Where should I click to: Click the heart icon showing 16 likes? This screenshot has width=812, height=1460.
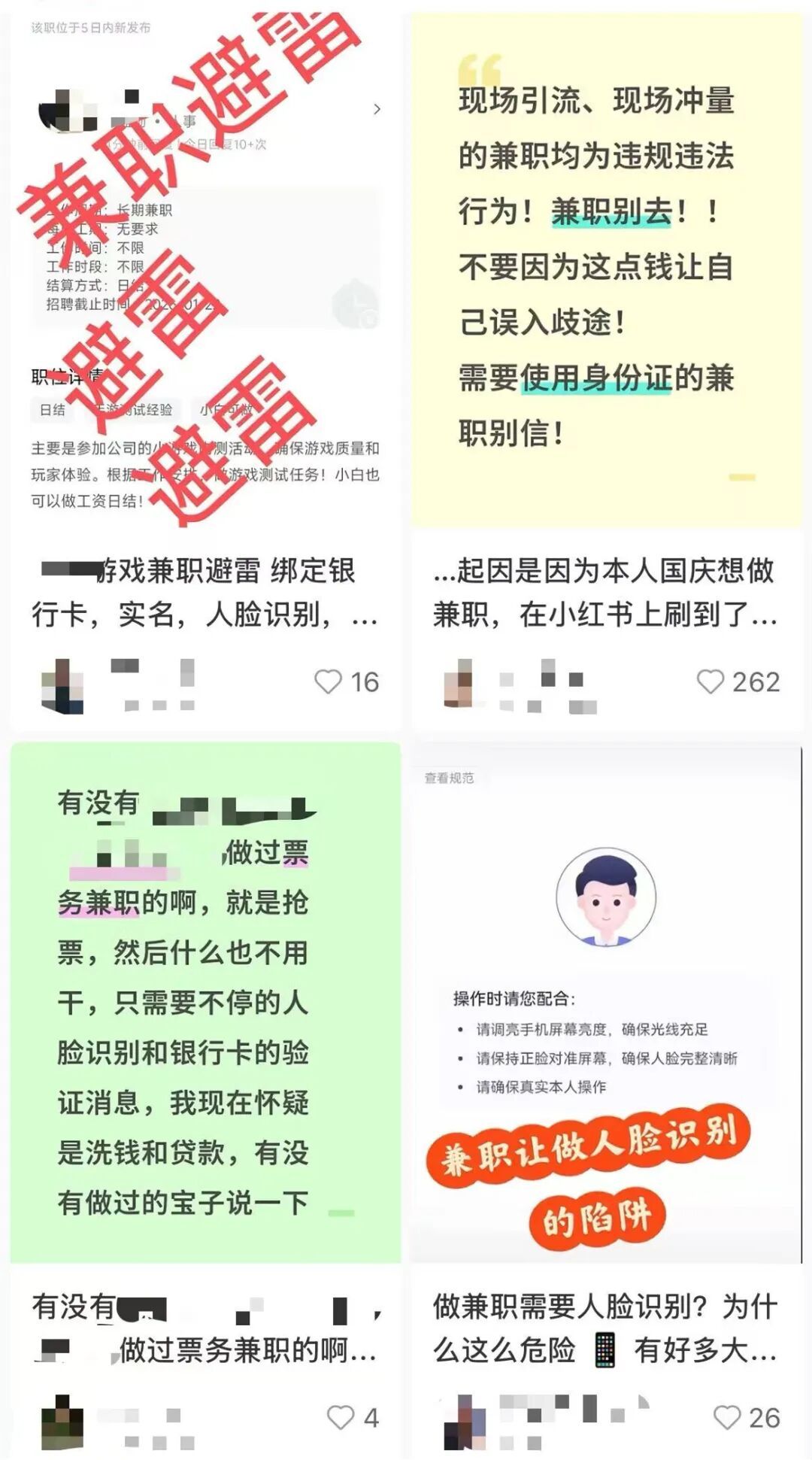[x=328, y=683]
